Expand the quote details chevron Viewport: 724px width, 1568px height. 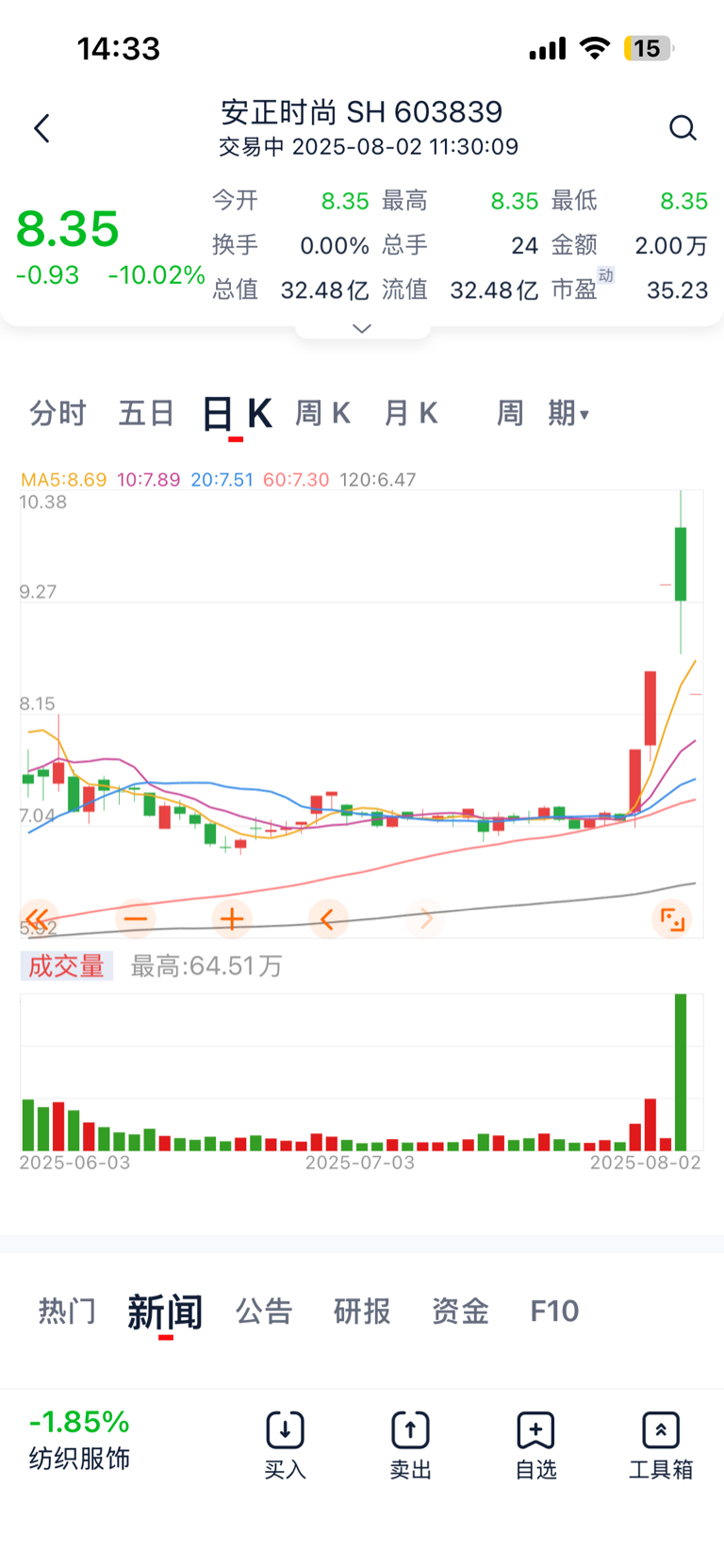pyautogui.click(x=362, y=328)
